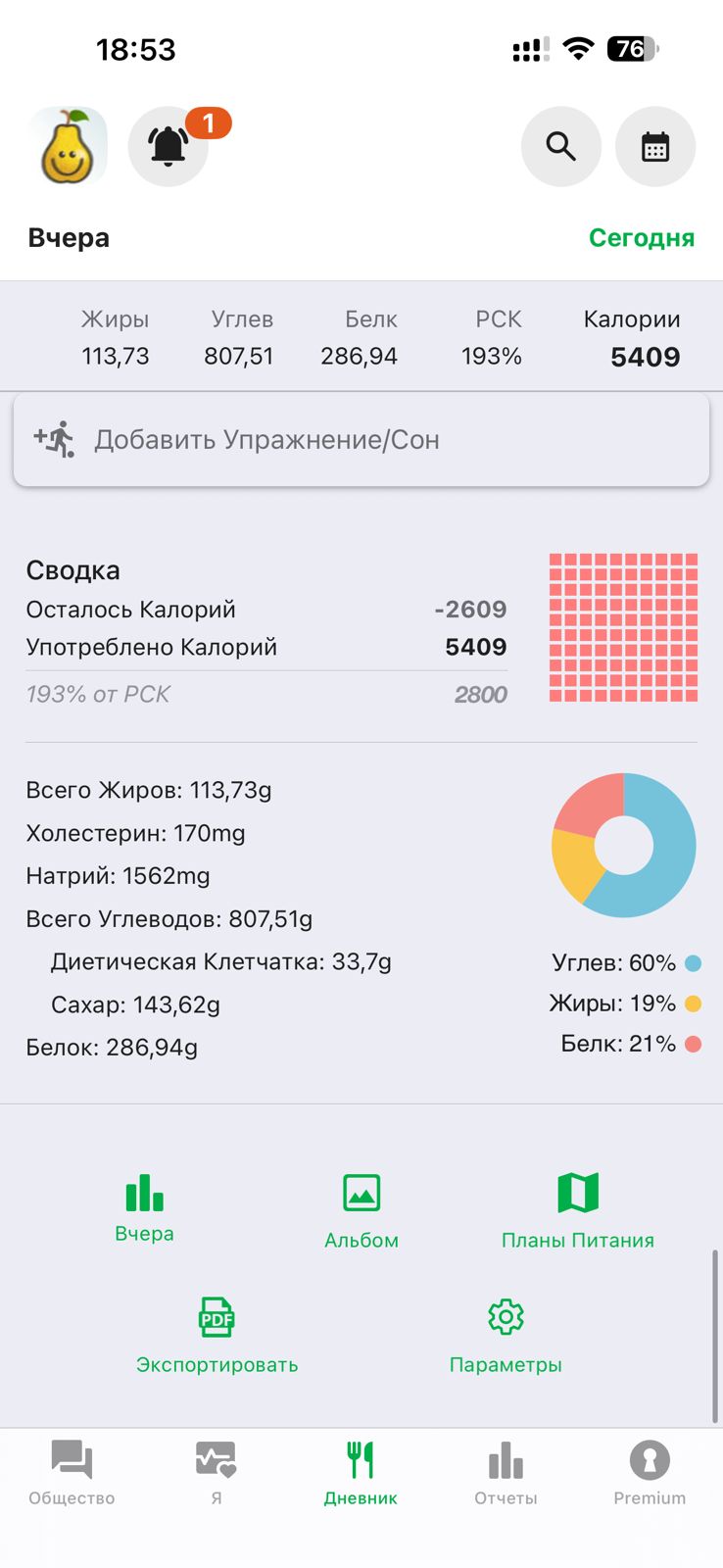
Task: Open the search icon
Action: [x=560, y=146]
